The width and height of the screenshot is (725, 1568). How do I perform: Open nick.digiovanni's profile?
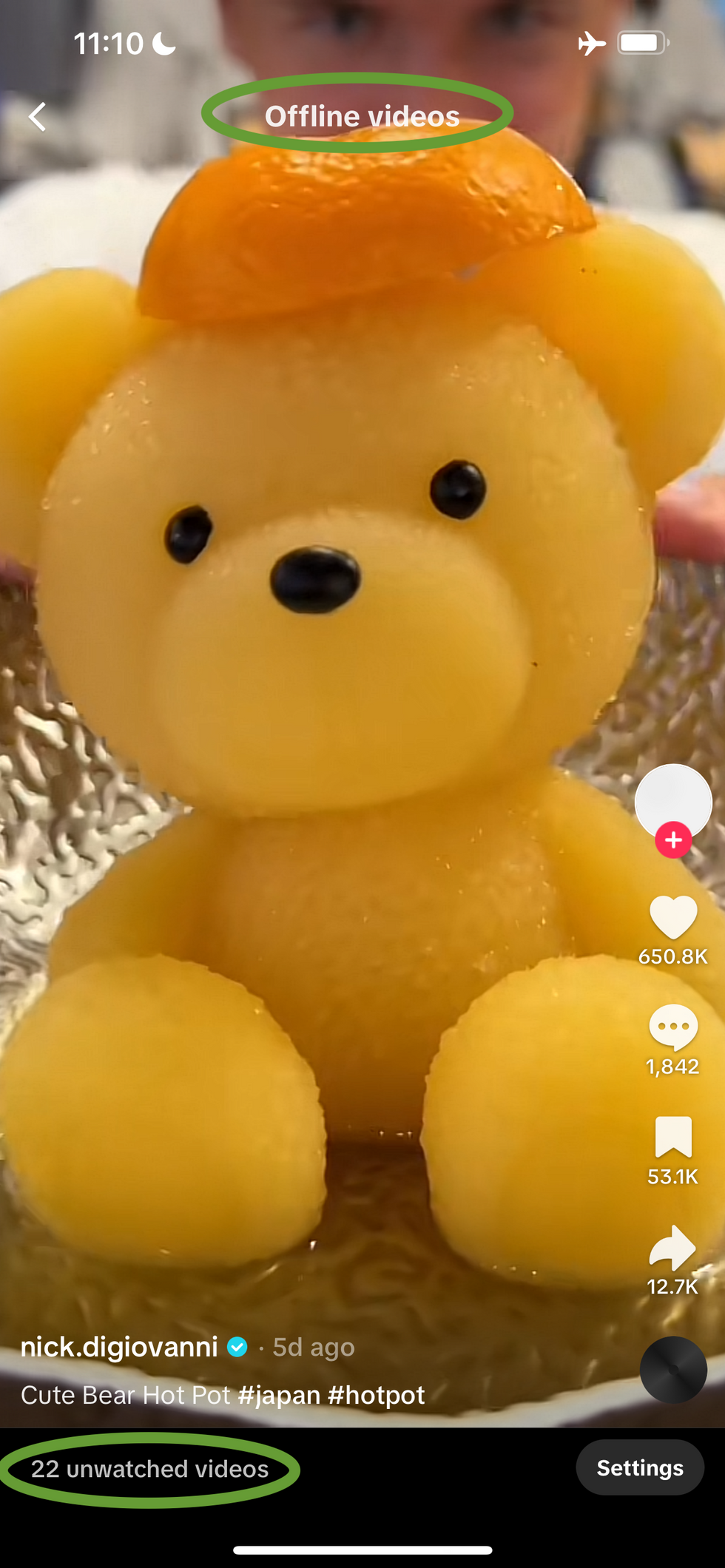[x=119, y=1347]
